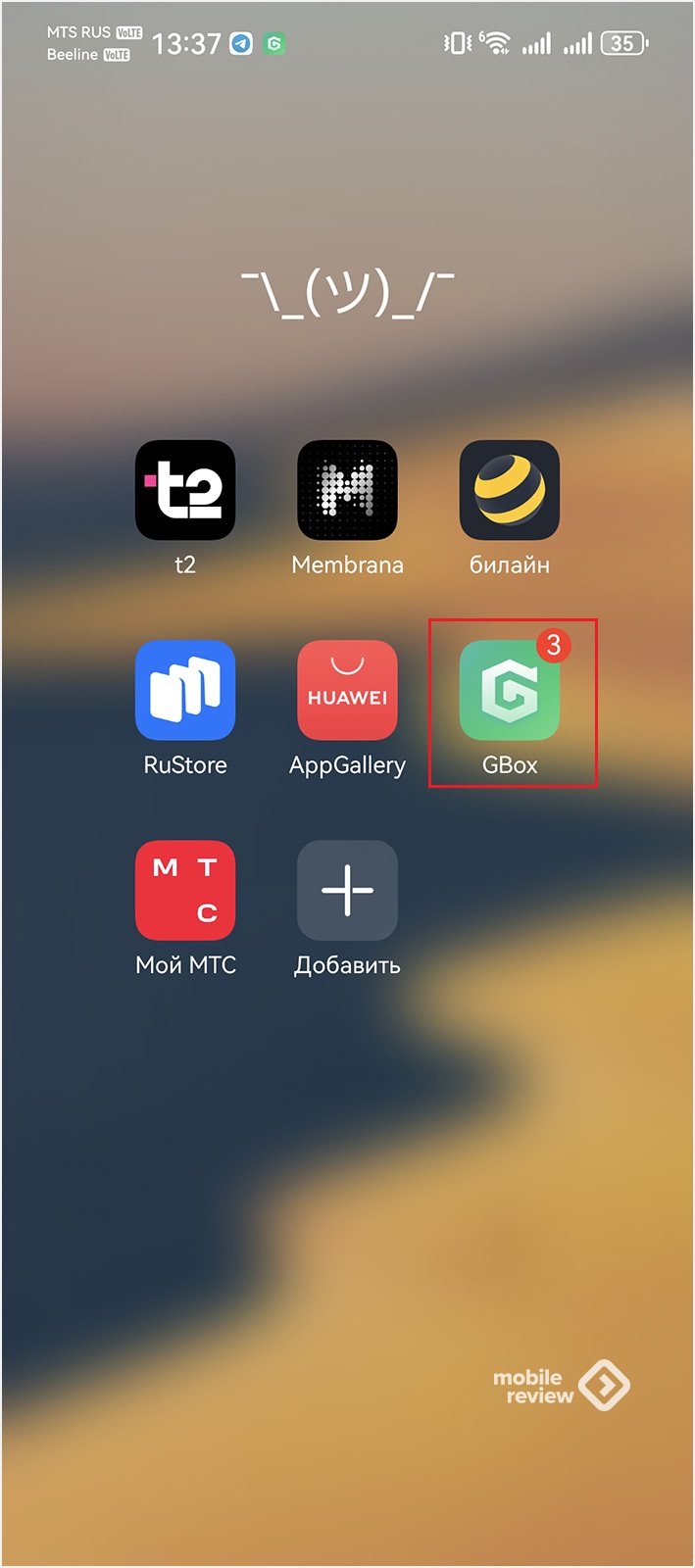Open the Мой МТС app
695x1568 pixels.
click(x=185, y=890)
